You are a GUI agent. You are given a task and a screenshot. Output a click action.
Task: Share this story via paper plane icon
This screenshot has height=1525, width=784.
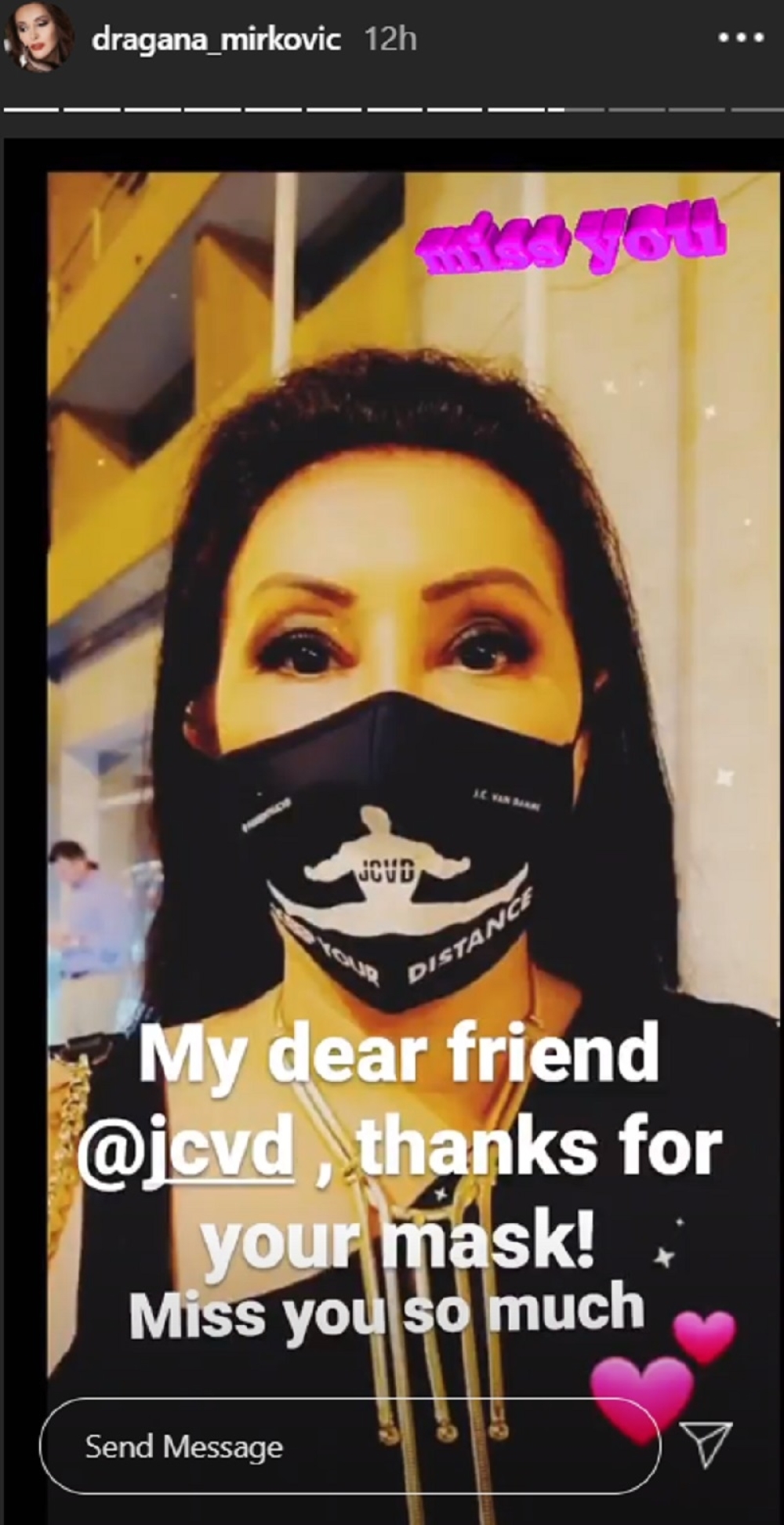pos(706,1444)
